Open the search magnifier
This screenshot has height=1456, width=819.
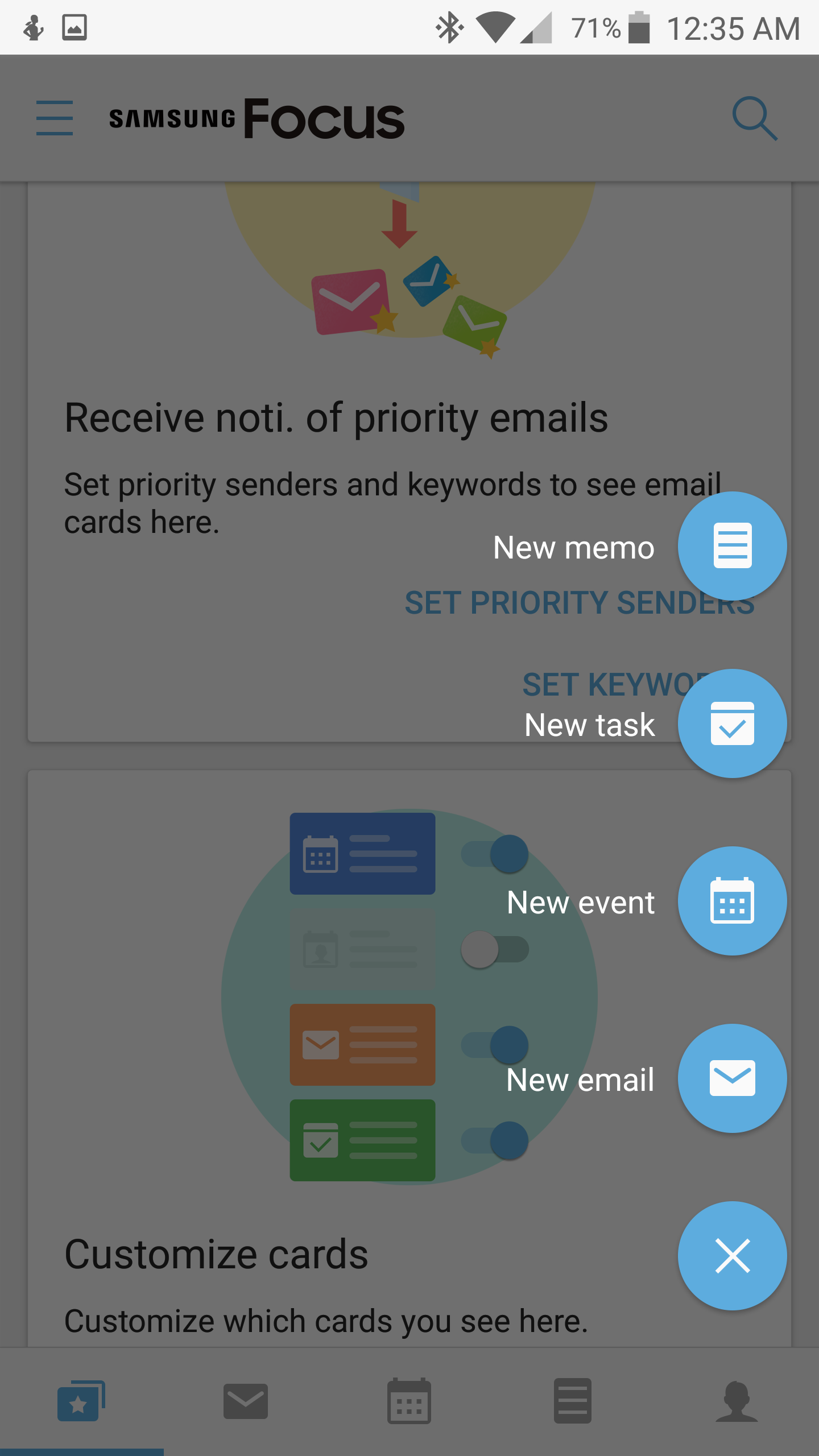click(x=754, y=118)
